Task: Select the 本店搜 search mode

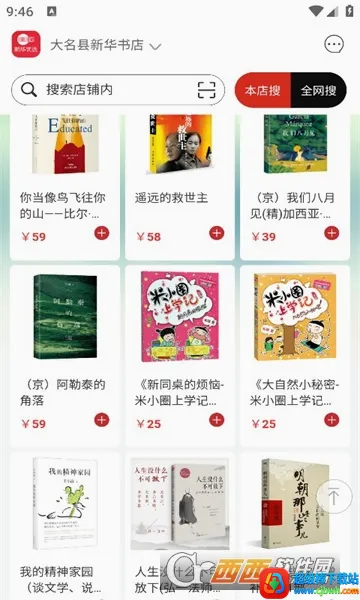Action: (263, 90)
